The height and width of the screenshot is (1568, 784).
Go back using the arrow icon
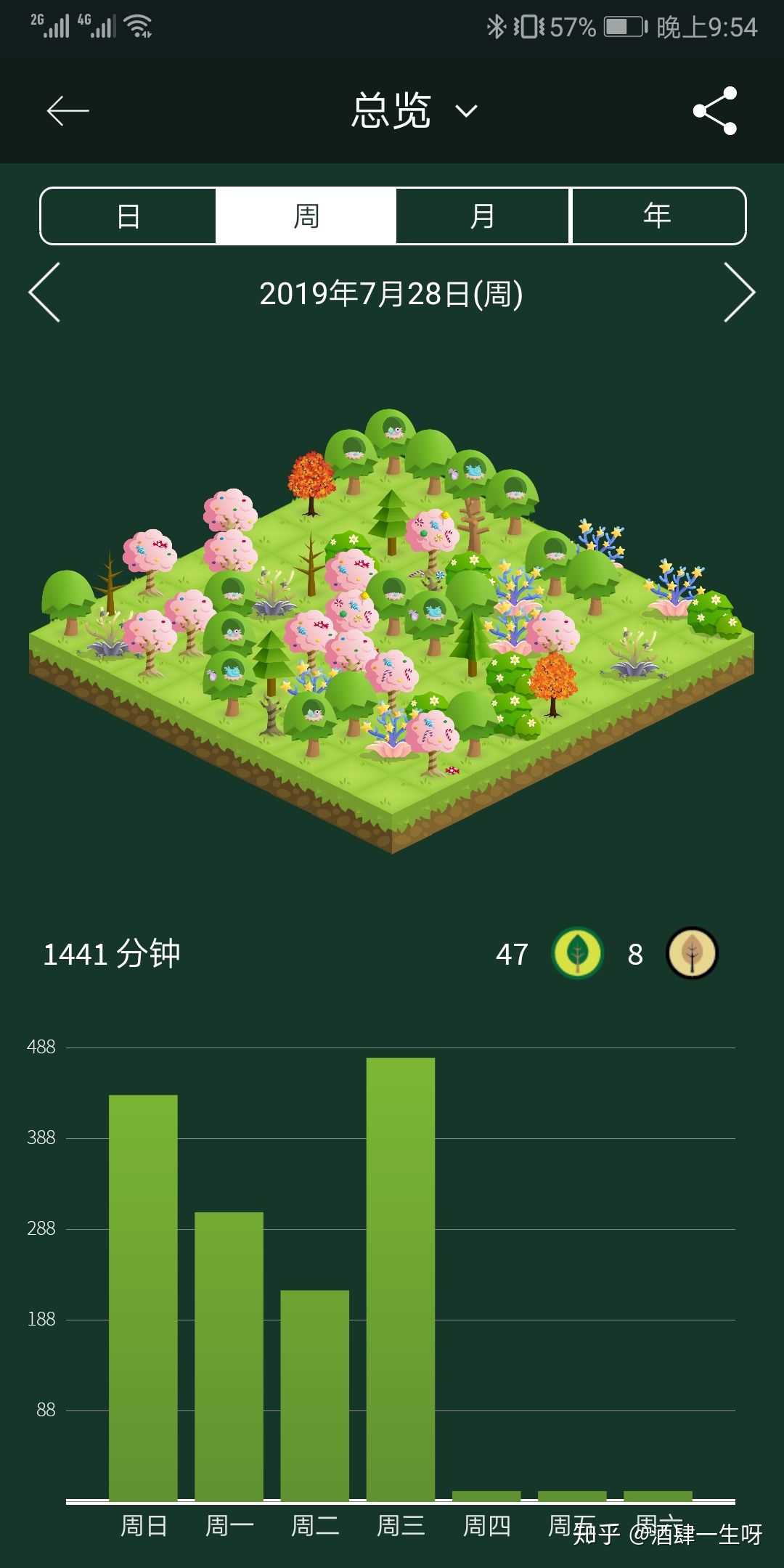68,111
